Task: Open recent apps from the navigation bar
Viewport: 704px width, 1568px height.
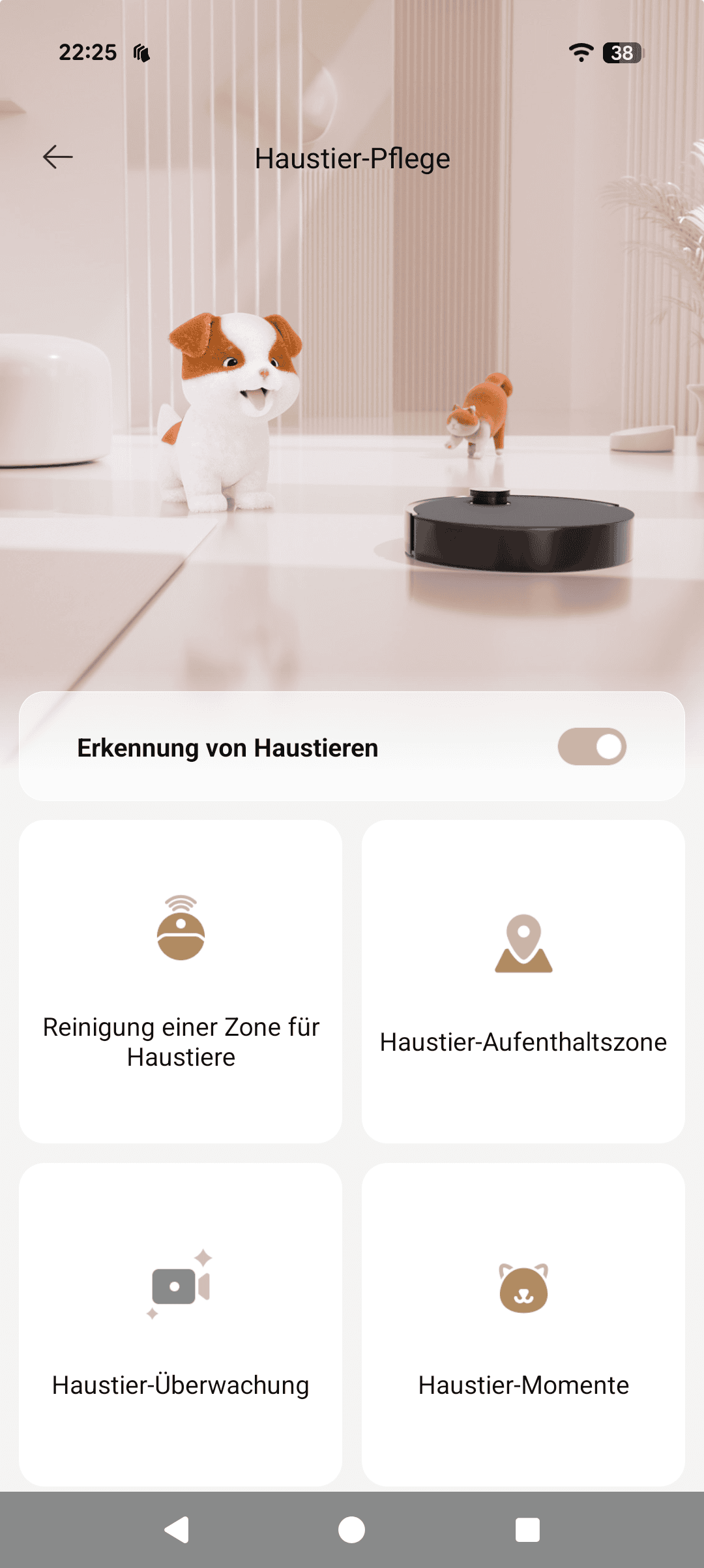Action: [527, 1530]
